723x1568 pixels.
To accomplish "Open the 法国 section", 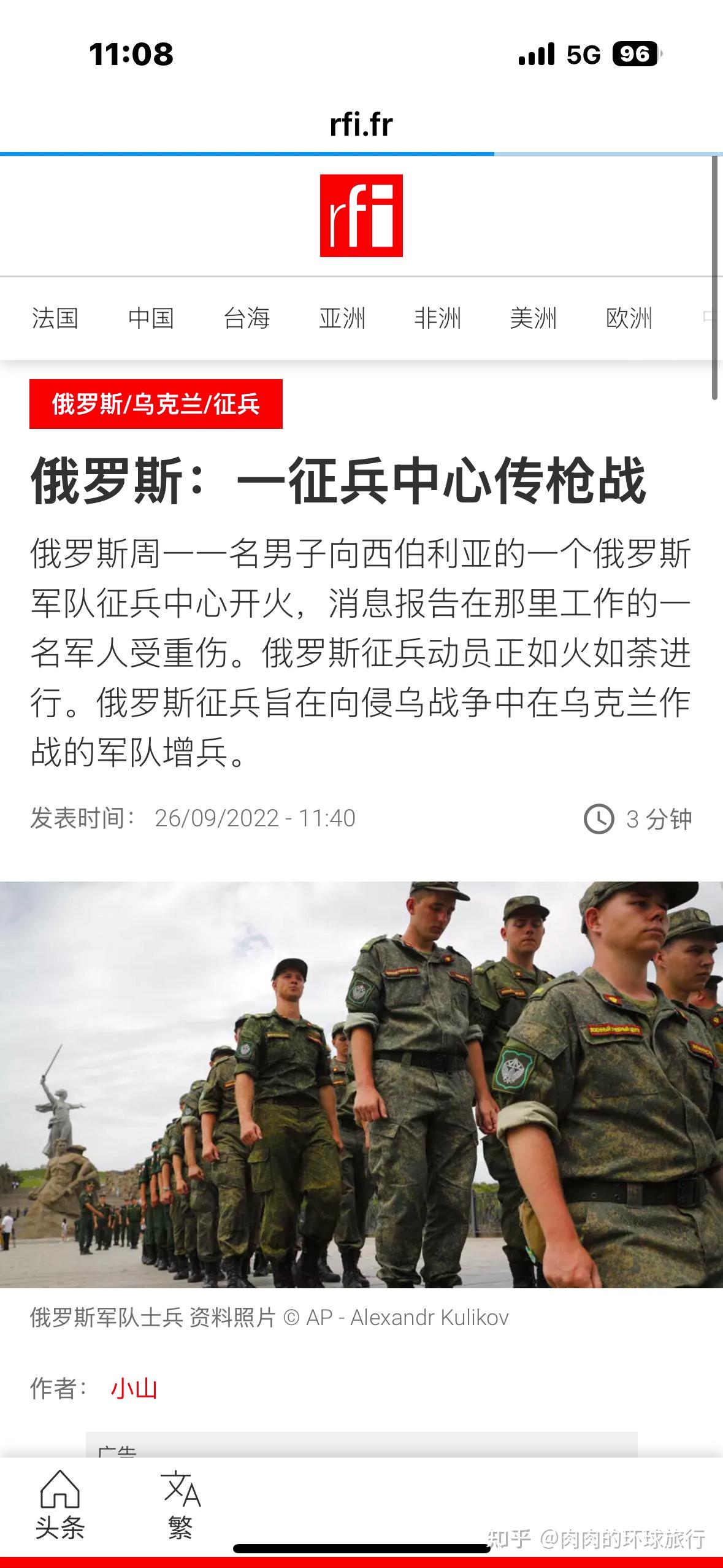I will coord(55,318).
